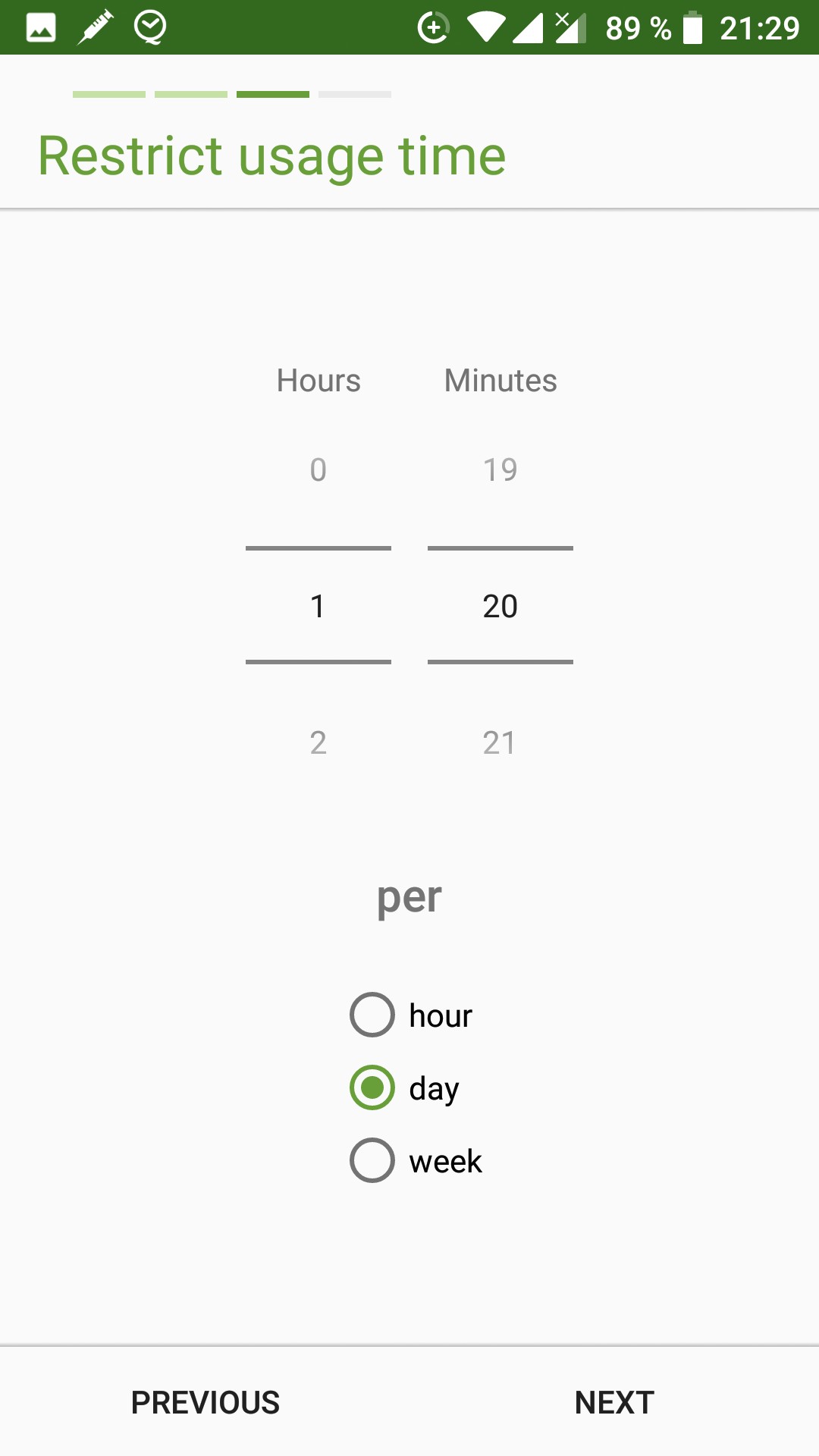This screenshot has width=819, height=1456.
Task: Choose the day radio option
Action: [x=405, y=1087]
